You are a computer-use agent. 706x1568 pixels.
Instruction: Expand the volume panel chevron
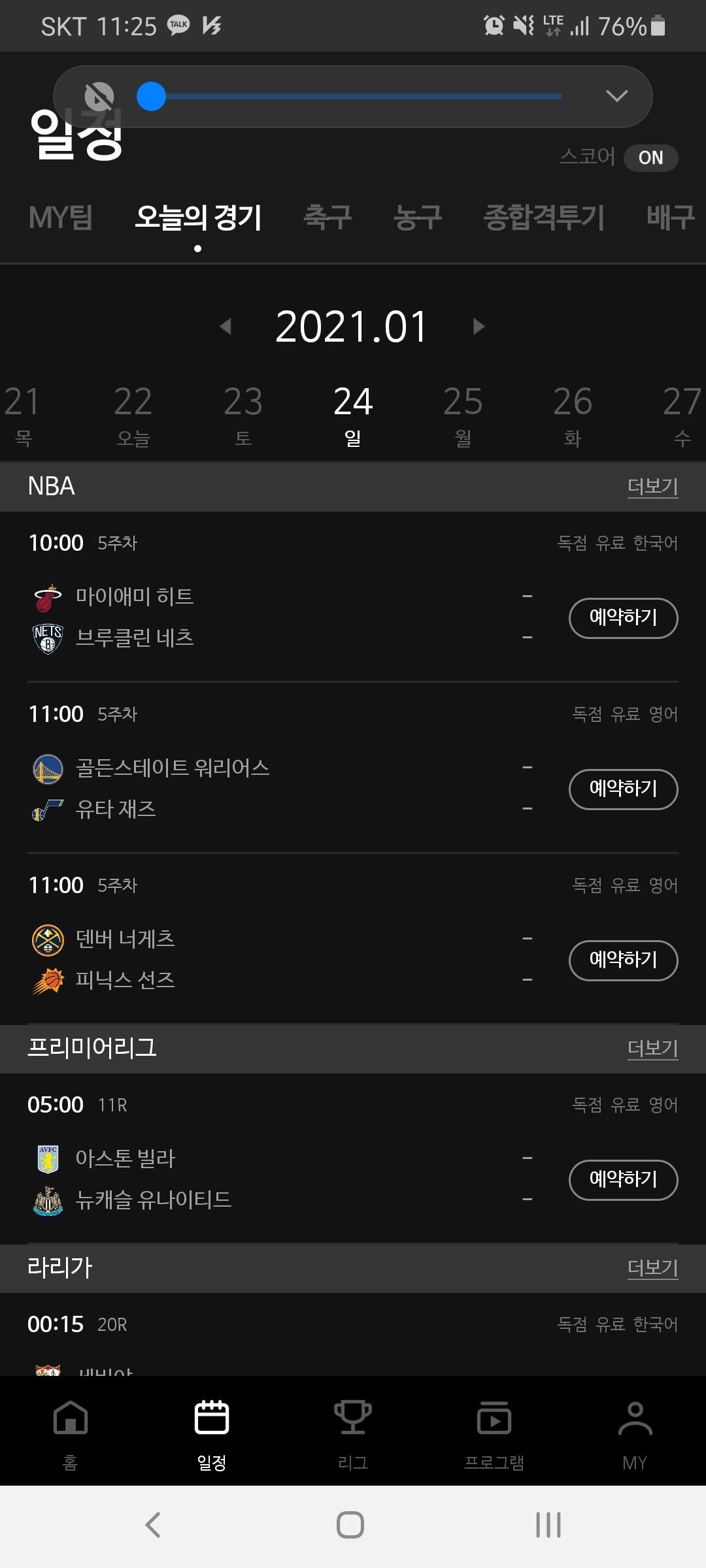616,97
